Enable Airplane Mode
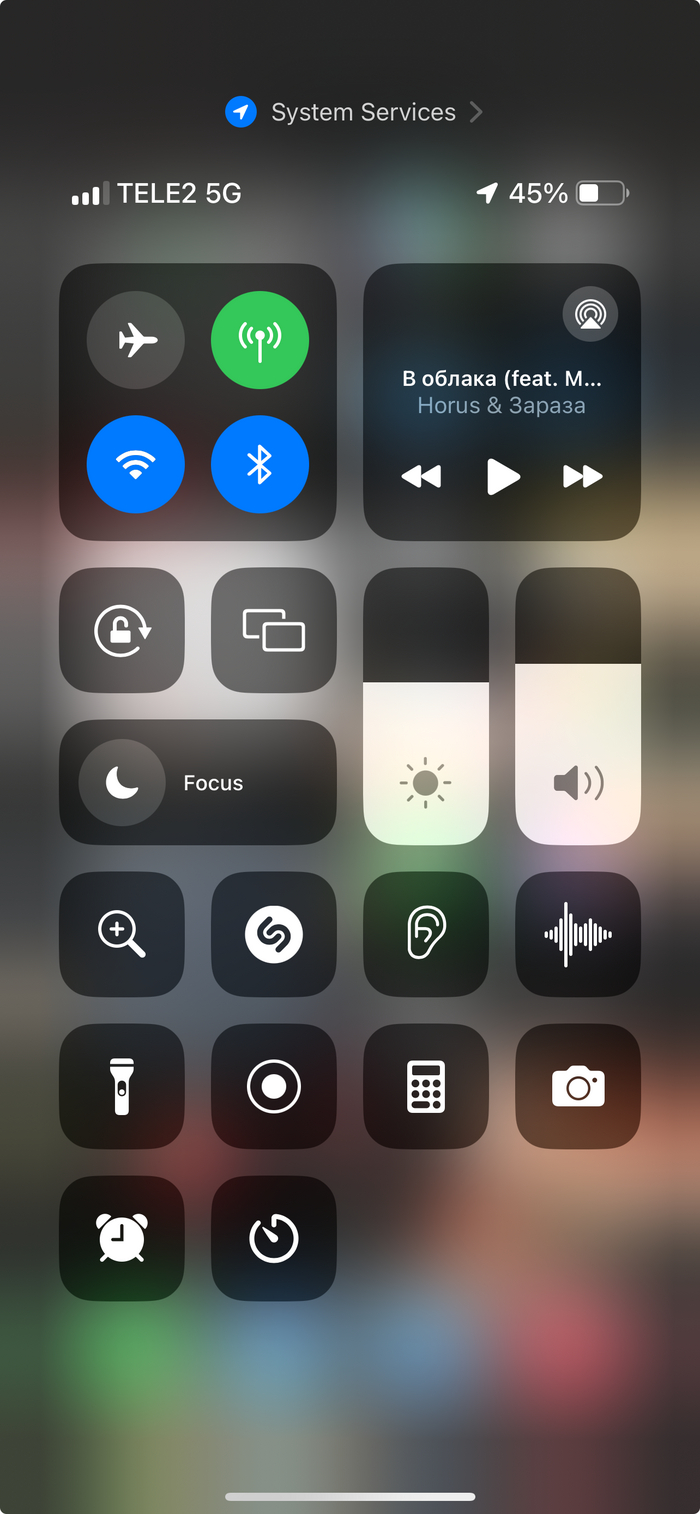Viewport: 700px width, 1514px height. pos(136,340)
